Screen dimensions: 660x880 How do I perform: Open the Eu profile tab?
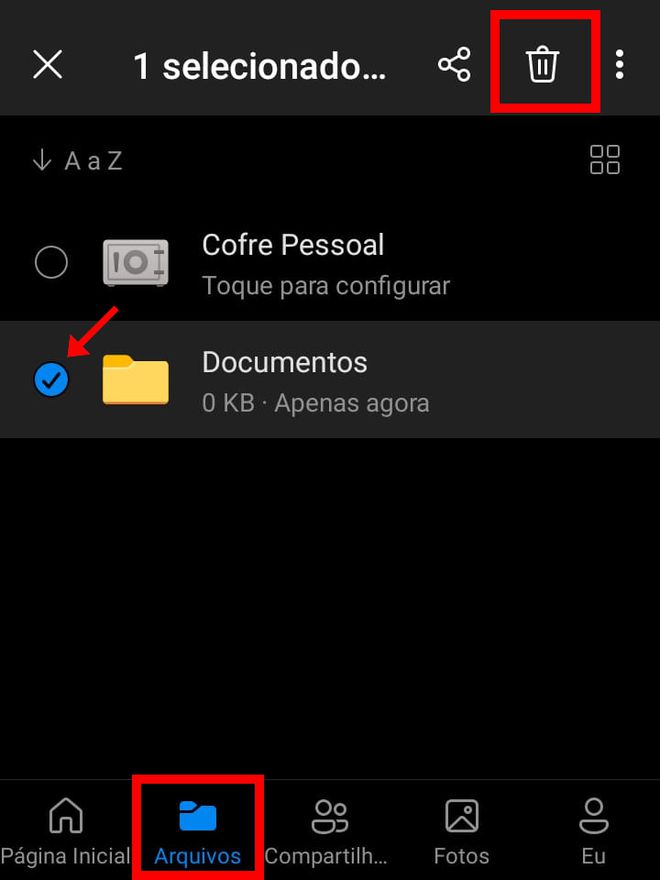(x=594, y=832)
